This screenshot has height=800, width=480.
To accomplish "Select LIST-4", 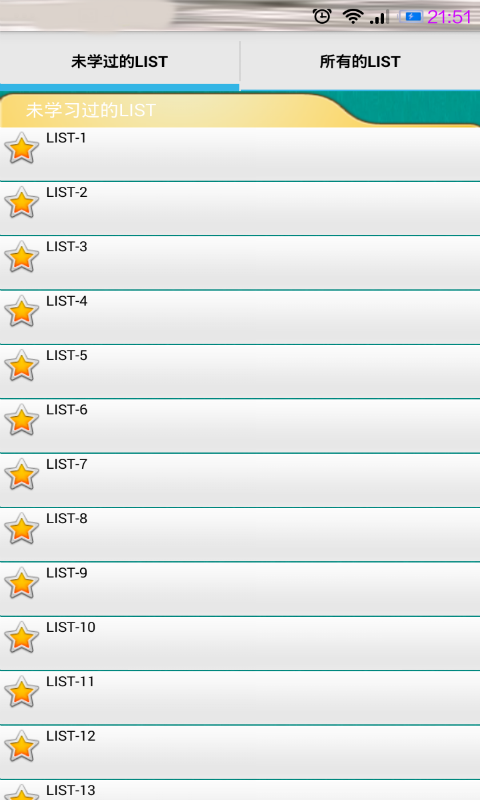I will pos(240,317).
